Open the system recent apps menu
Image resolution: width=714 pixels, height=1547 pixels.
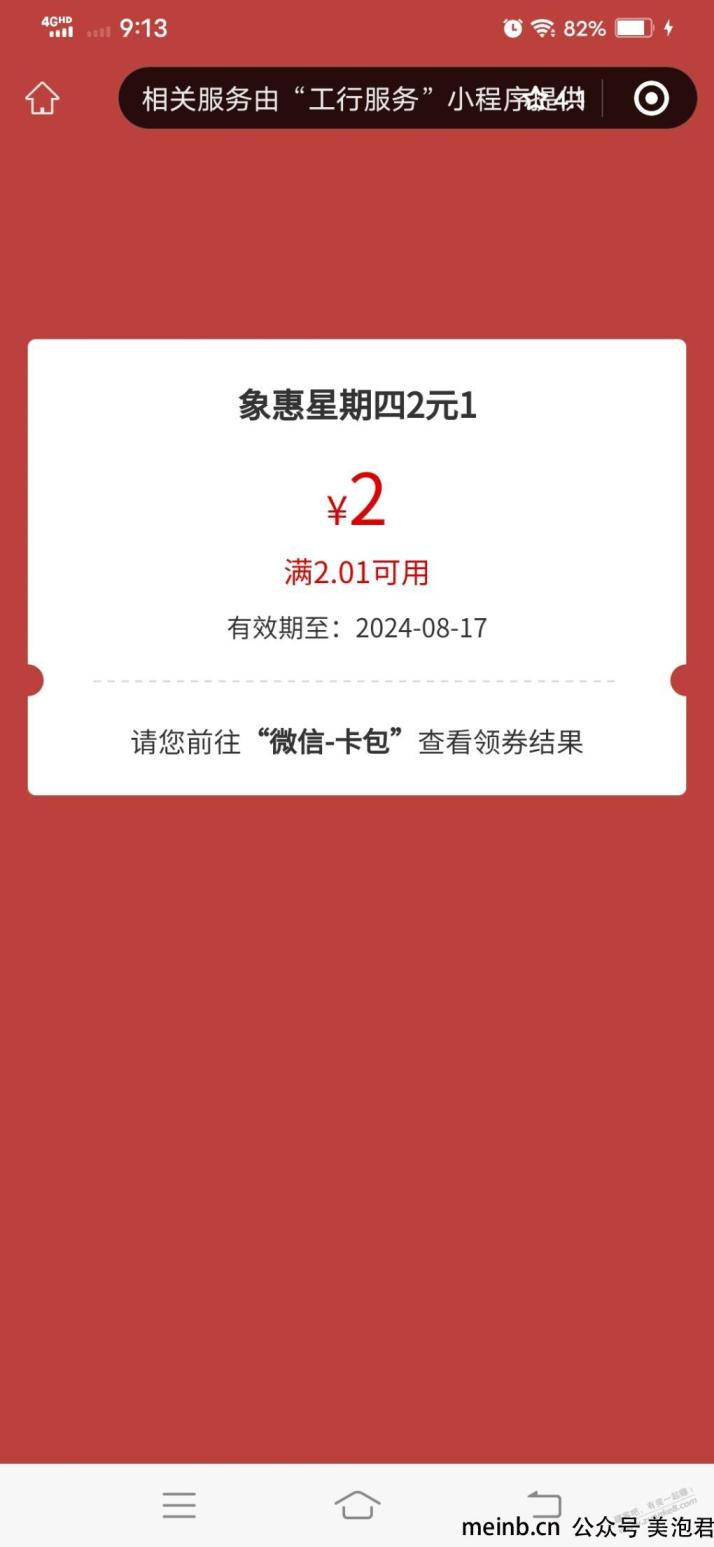tap(179, 1504)
